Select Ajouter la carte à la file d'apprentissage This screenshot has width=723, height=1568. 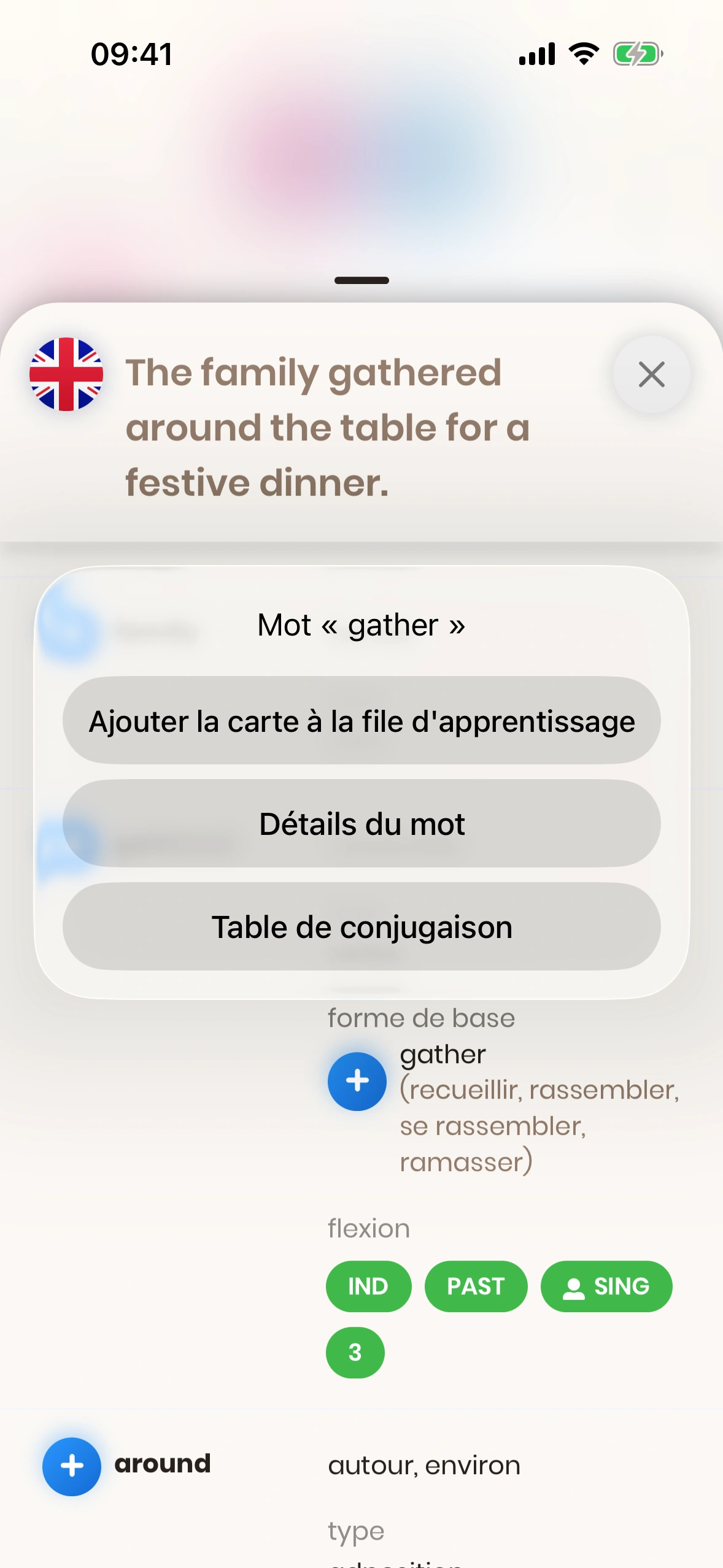point(361,721)
